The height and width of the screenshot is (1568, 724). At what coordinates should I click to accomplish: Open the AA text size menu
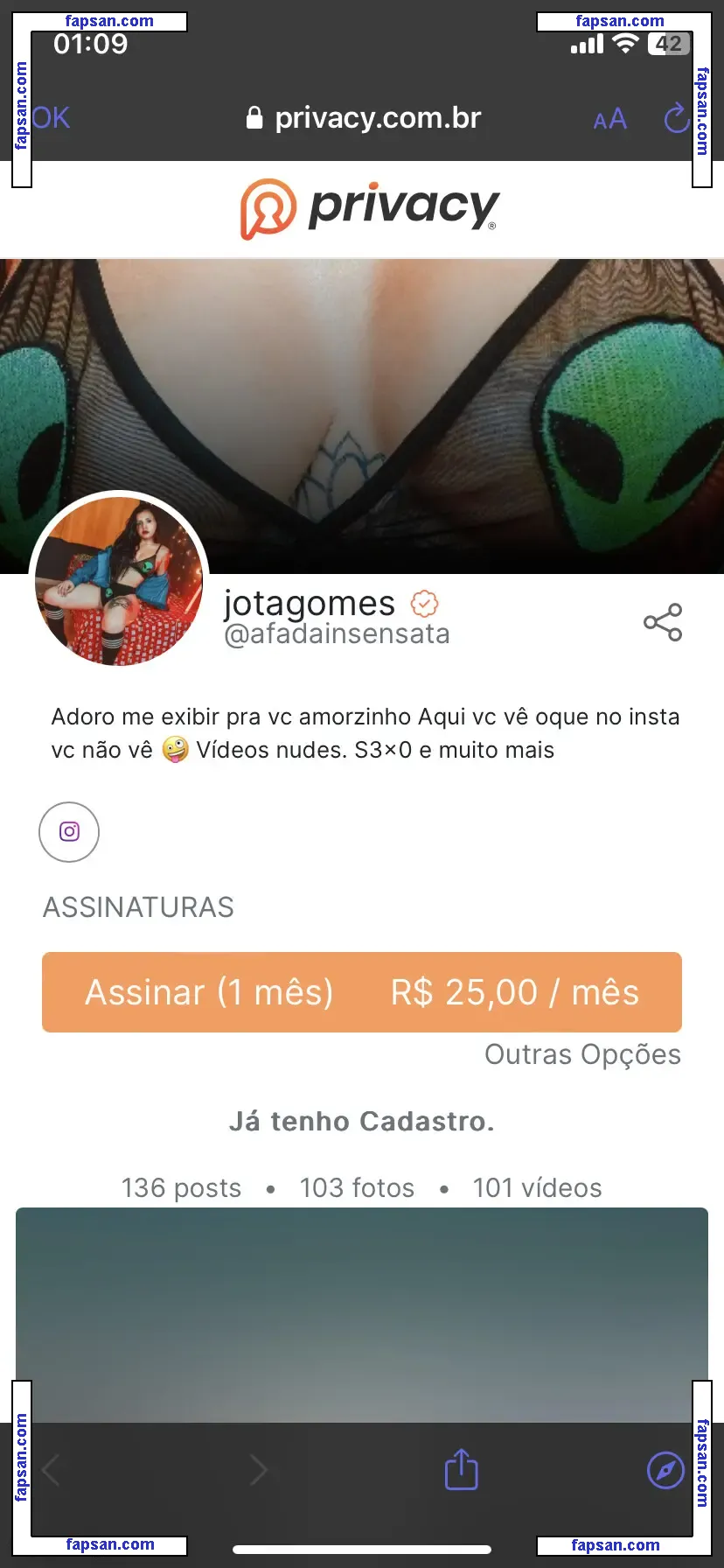[609, 119]
